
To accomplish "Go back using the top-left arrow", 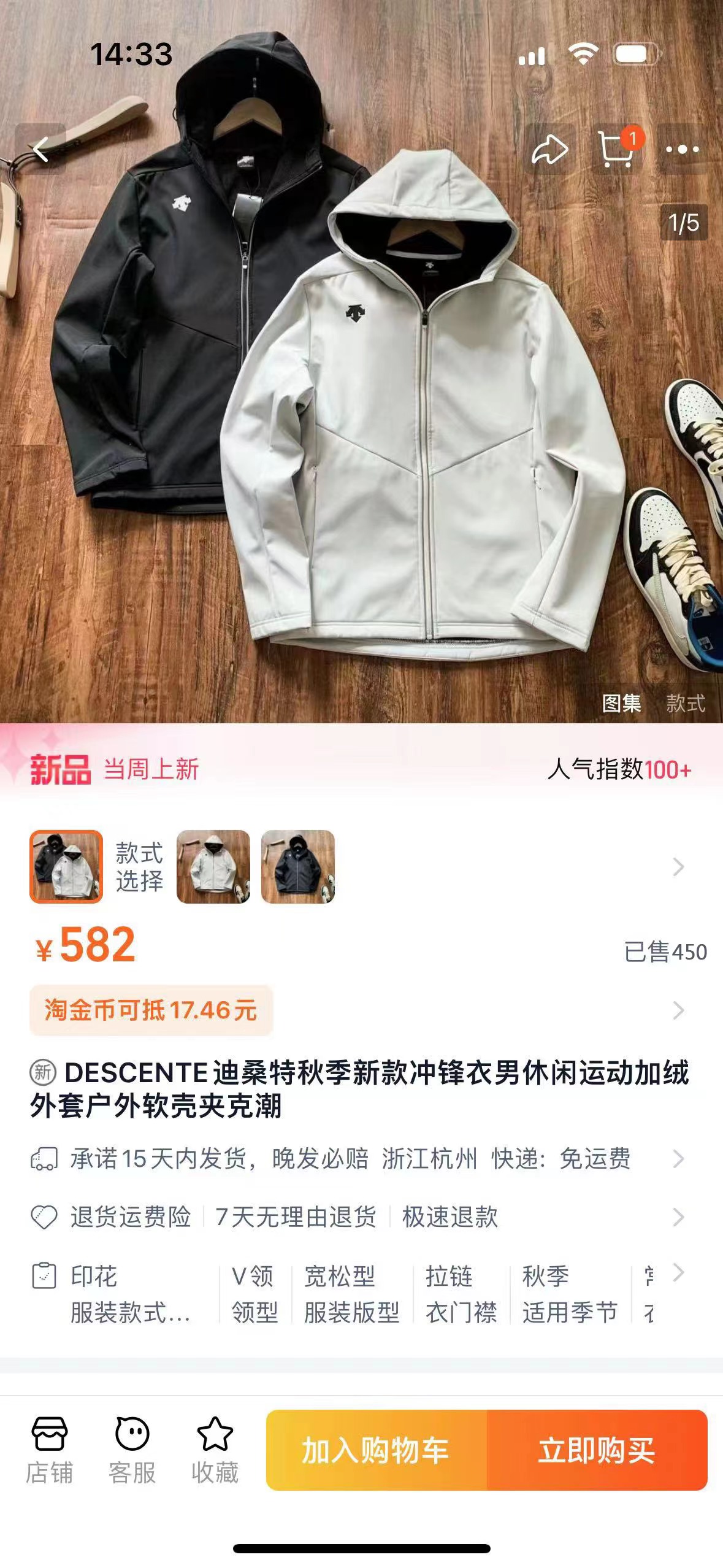I will pos(40,149).
